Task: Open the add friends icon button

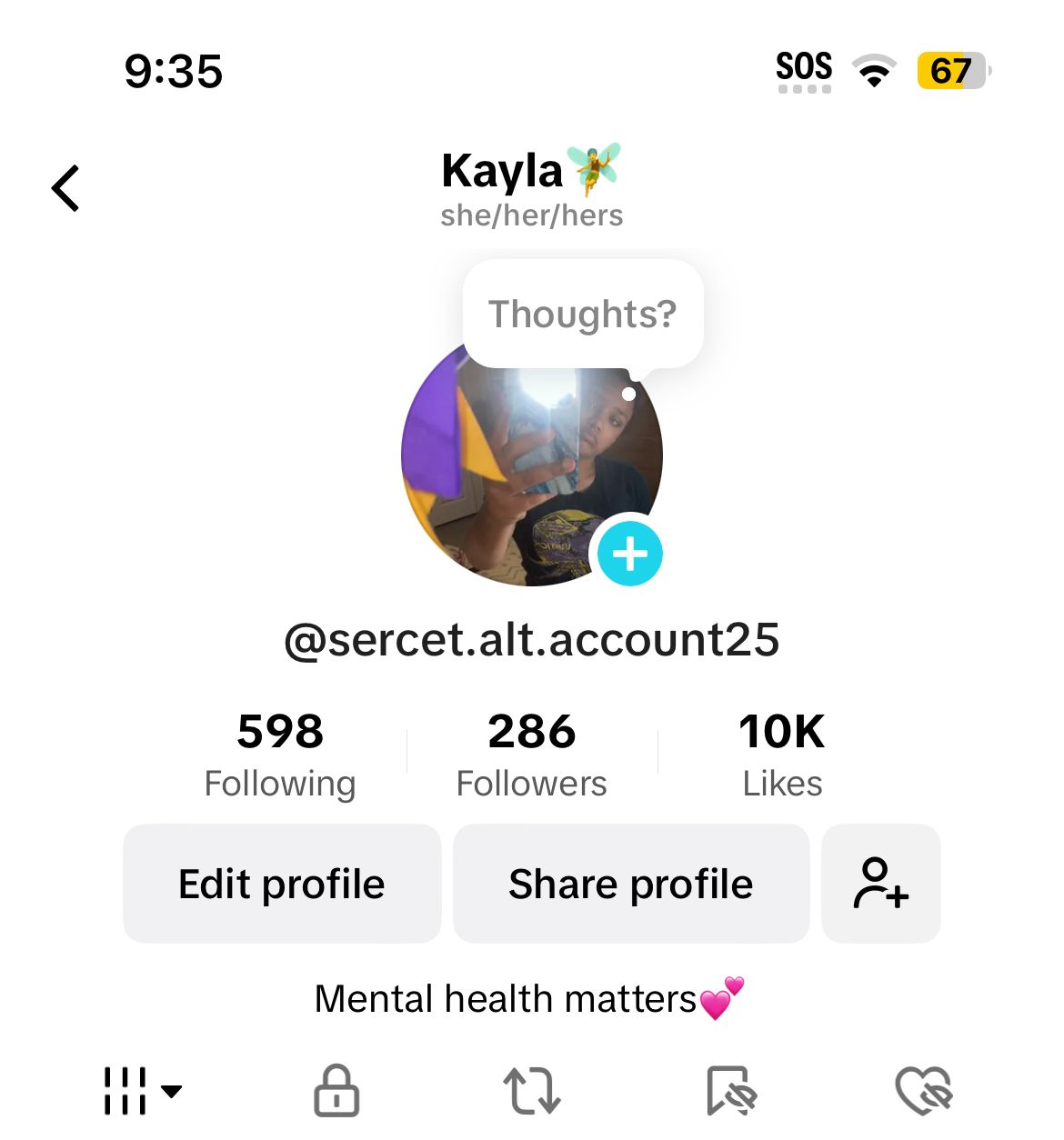Action: tap(880, 884)
